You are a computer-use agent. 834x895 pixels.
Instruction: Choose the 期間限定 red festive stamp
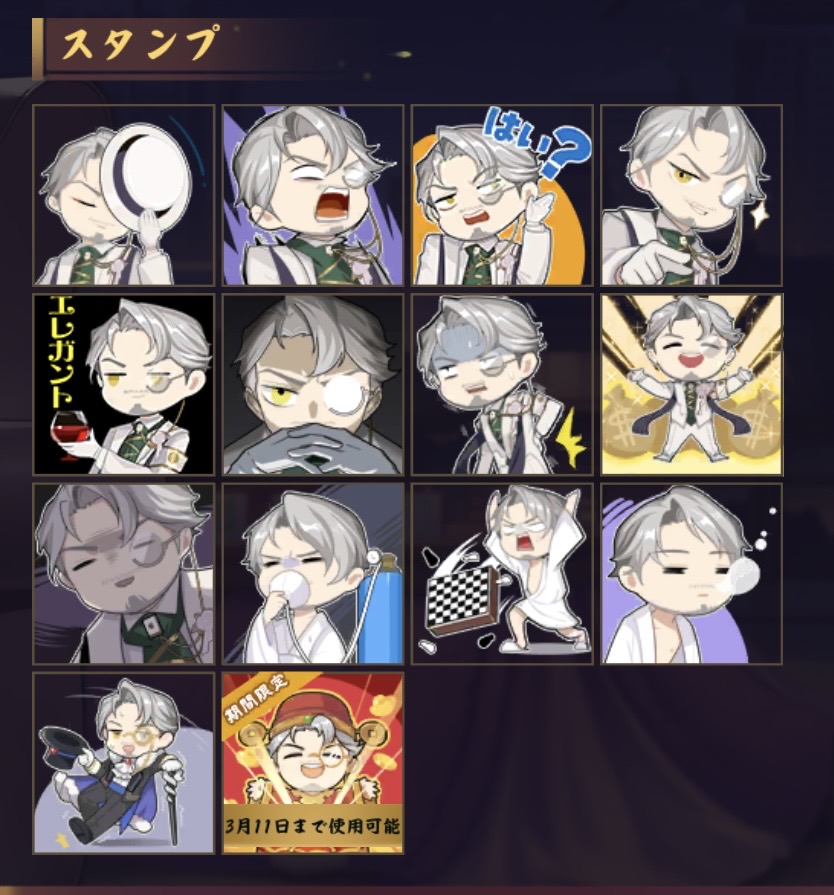[x=313, y=763]
